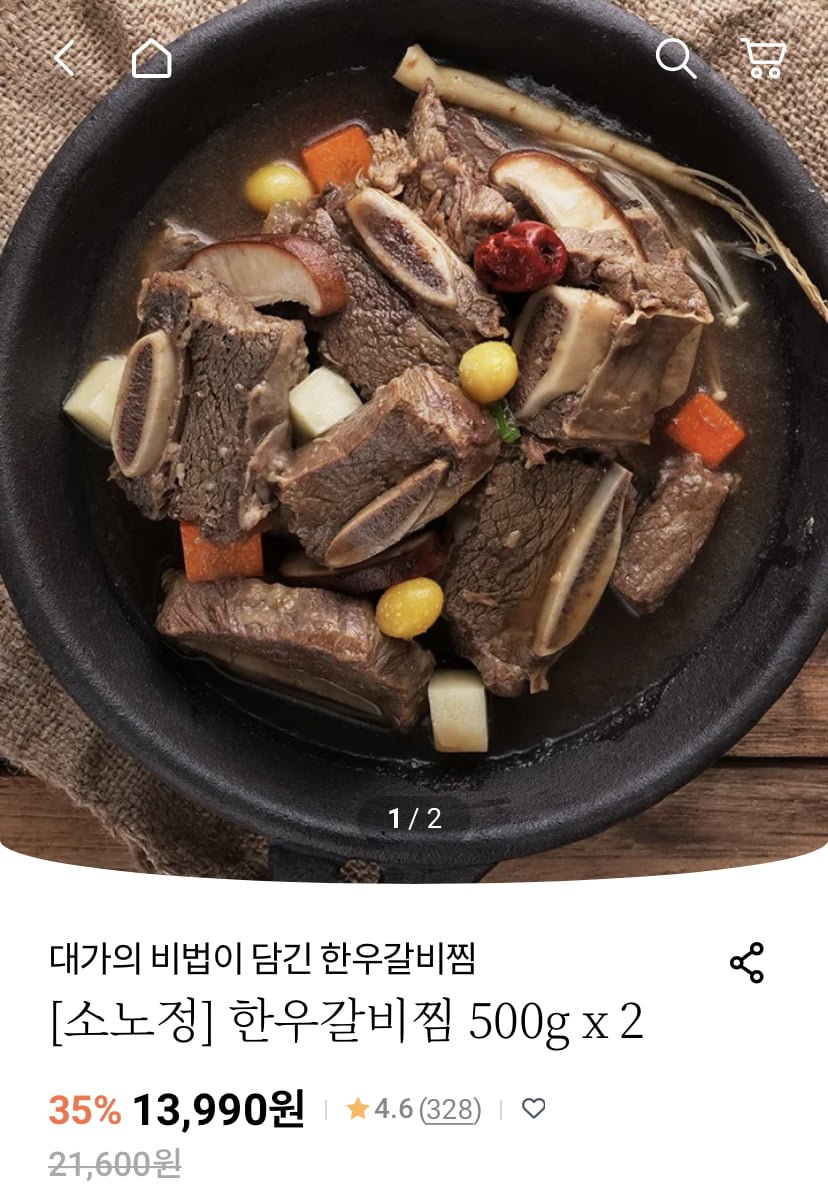828x1200 pixels.
Task: Share the 한우갈비찜 product
Action: pos(746,962)
